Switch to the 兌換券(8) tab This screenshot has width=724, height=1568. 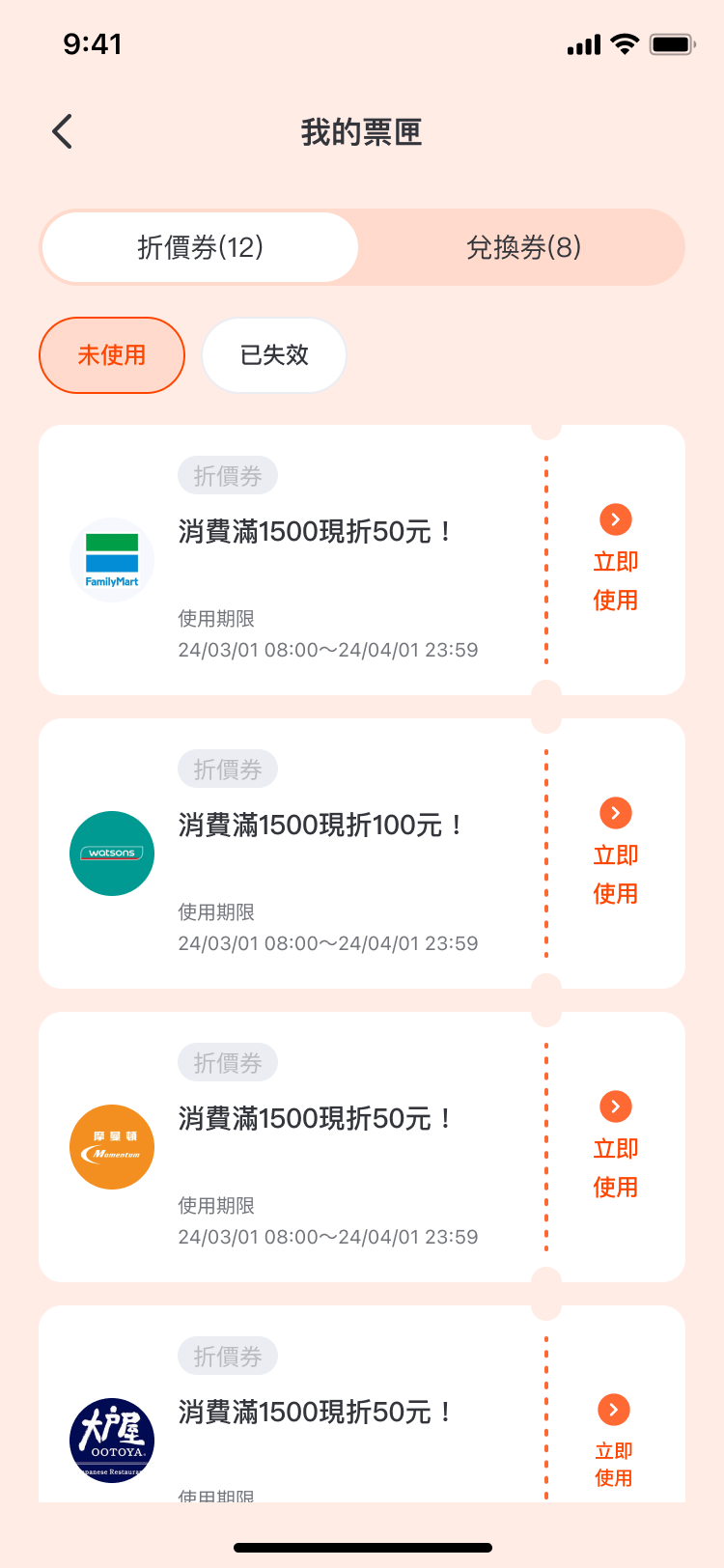pos(523,247)
